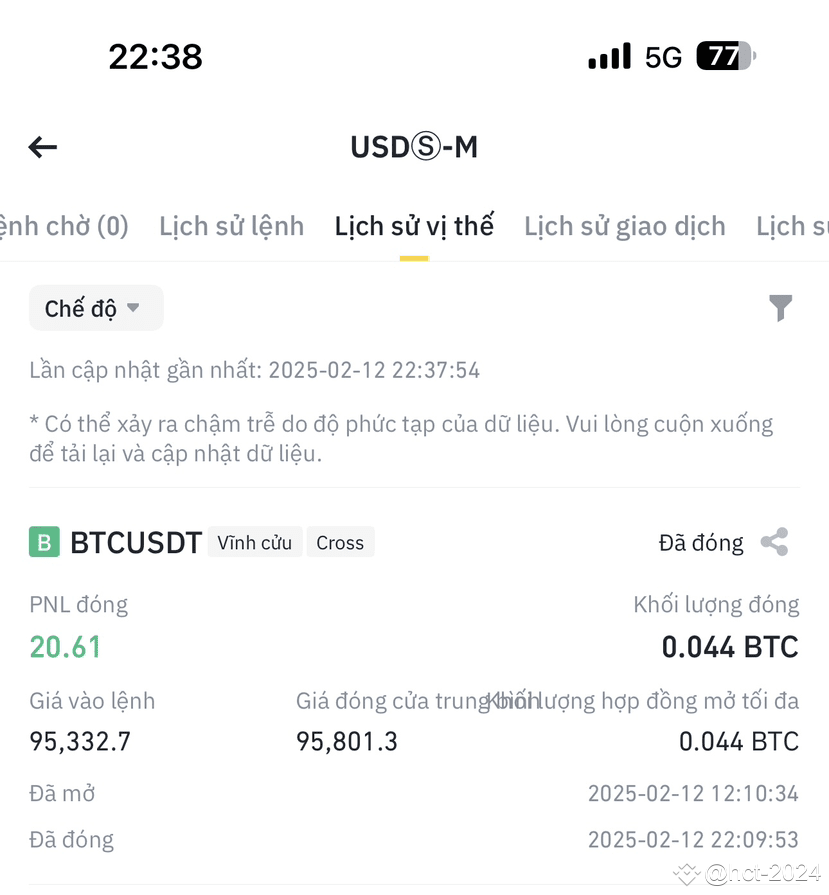Open the BTCUSDT symbol link
This screenshot has height=895, width=829.
tap(136, 542)
